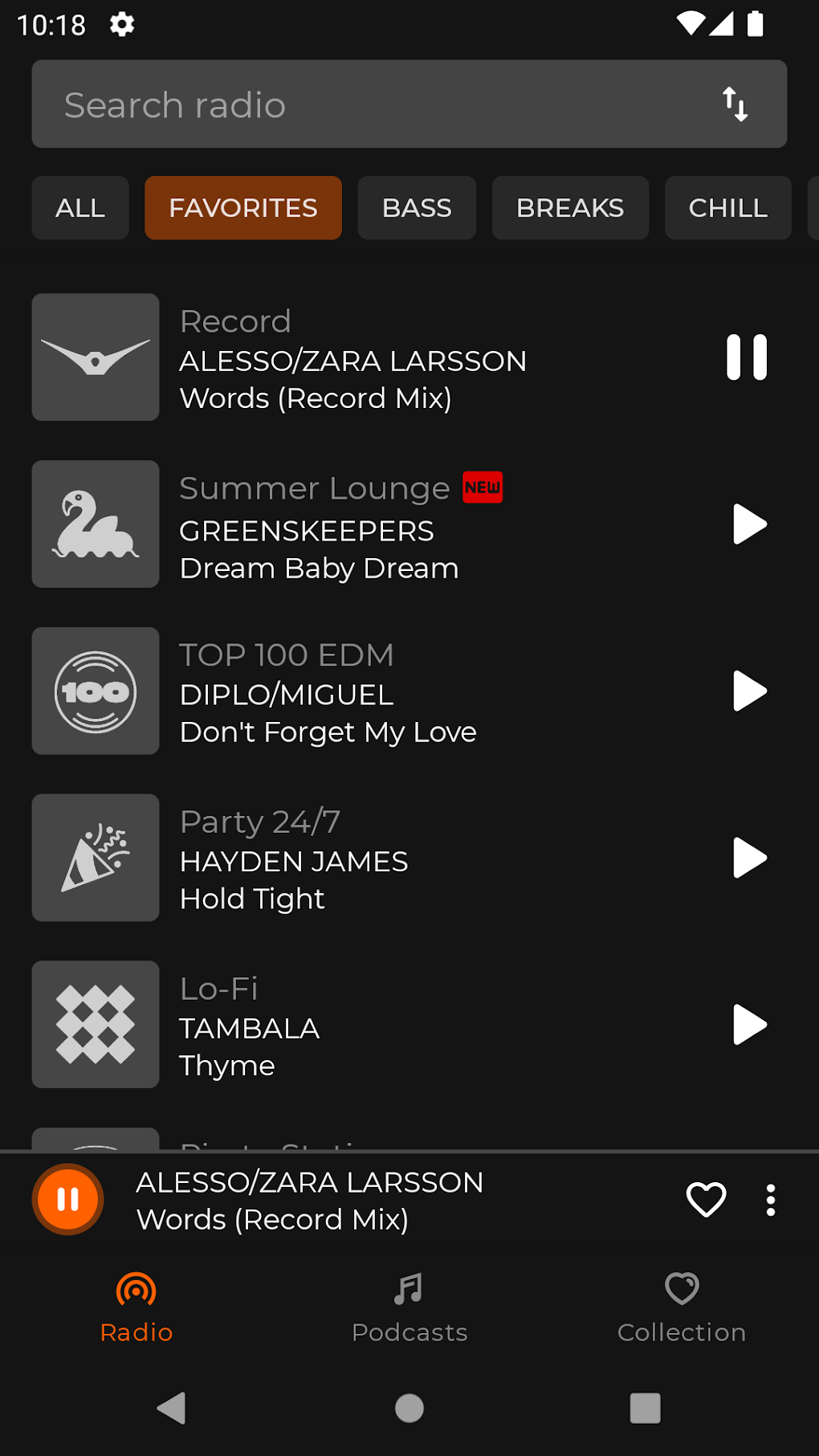Pause the Record station
Viewport: 819px width, 1456px height.
tap(747, 357)
